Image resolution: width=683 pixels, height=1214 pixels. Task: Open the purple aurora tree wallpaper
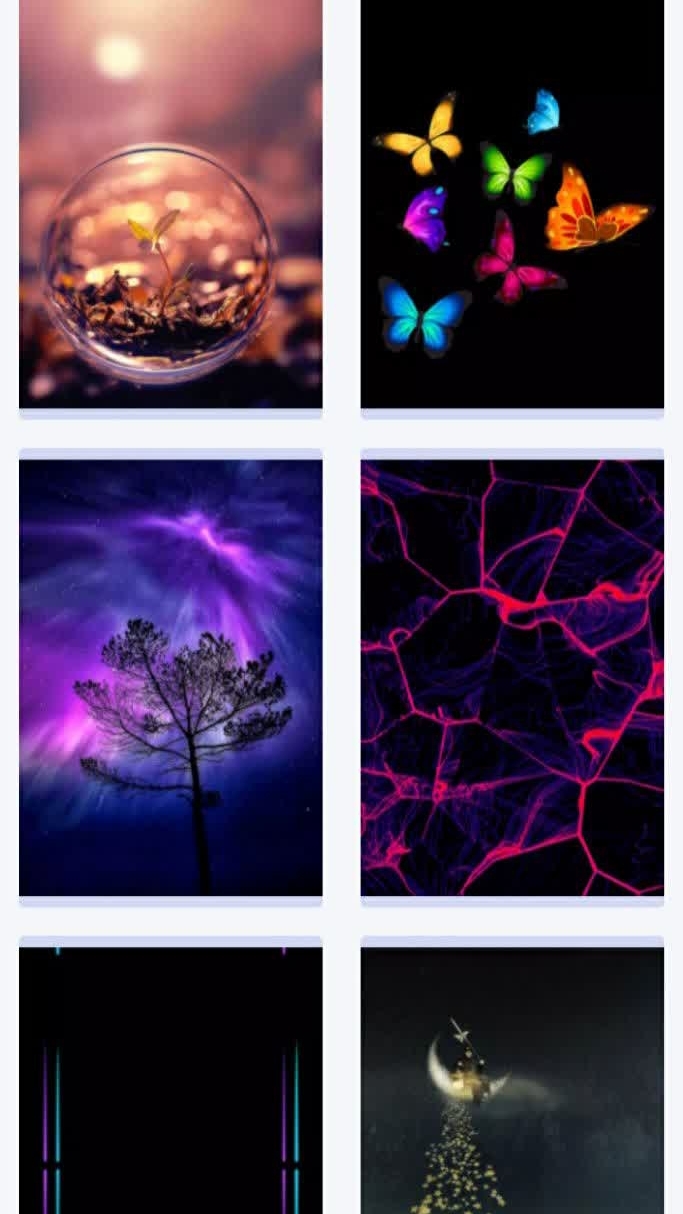click(170, 677)
